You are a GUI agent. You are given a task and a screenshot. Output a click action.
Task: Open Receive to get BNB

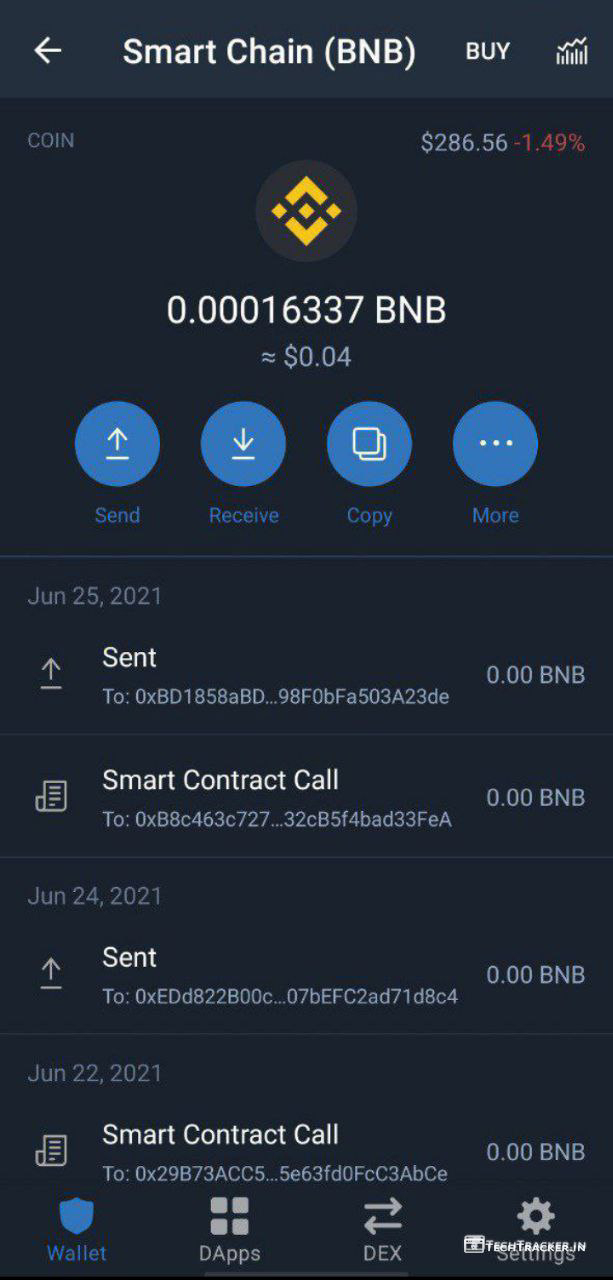[243, 444]
